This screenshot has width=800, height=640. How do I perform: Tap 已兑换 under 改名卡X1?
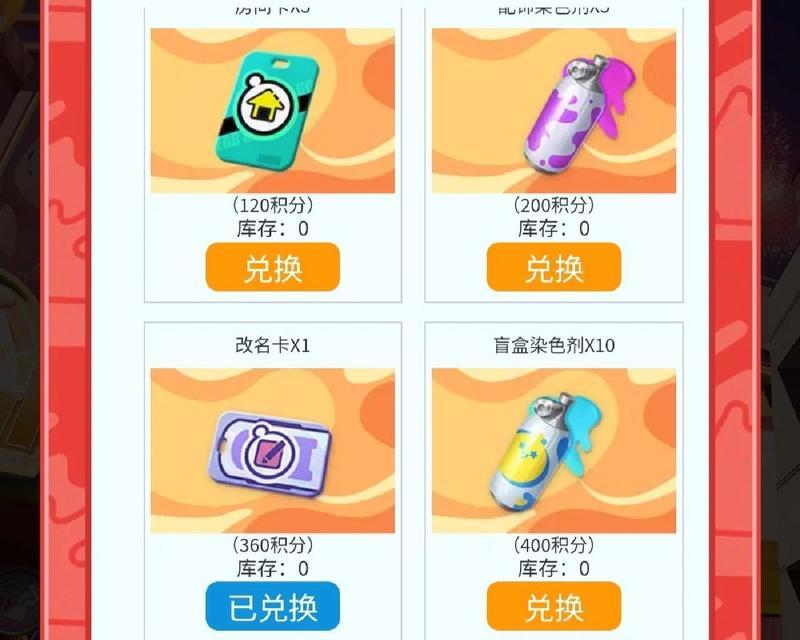pyautogui.click(x=273, y=606)
